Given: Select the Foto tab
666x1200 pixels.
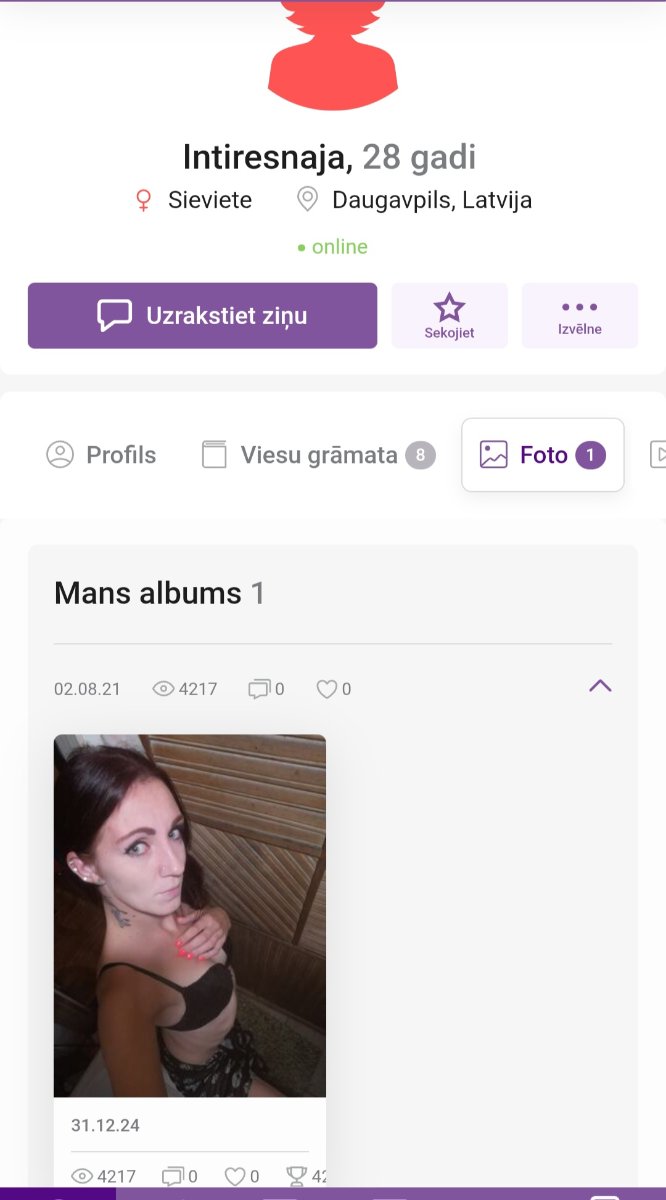Looking at the screenshot, I should point(543,455).
